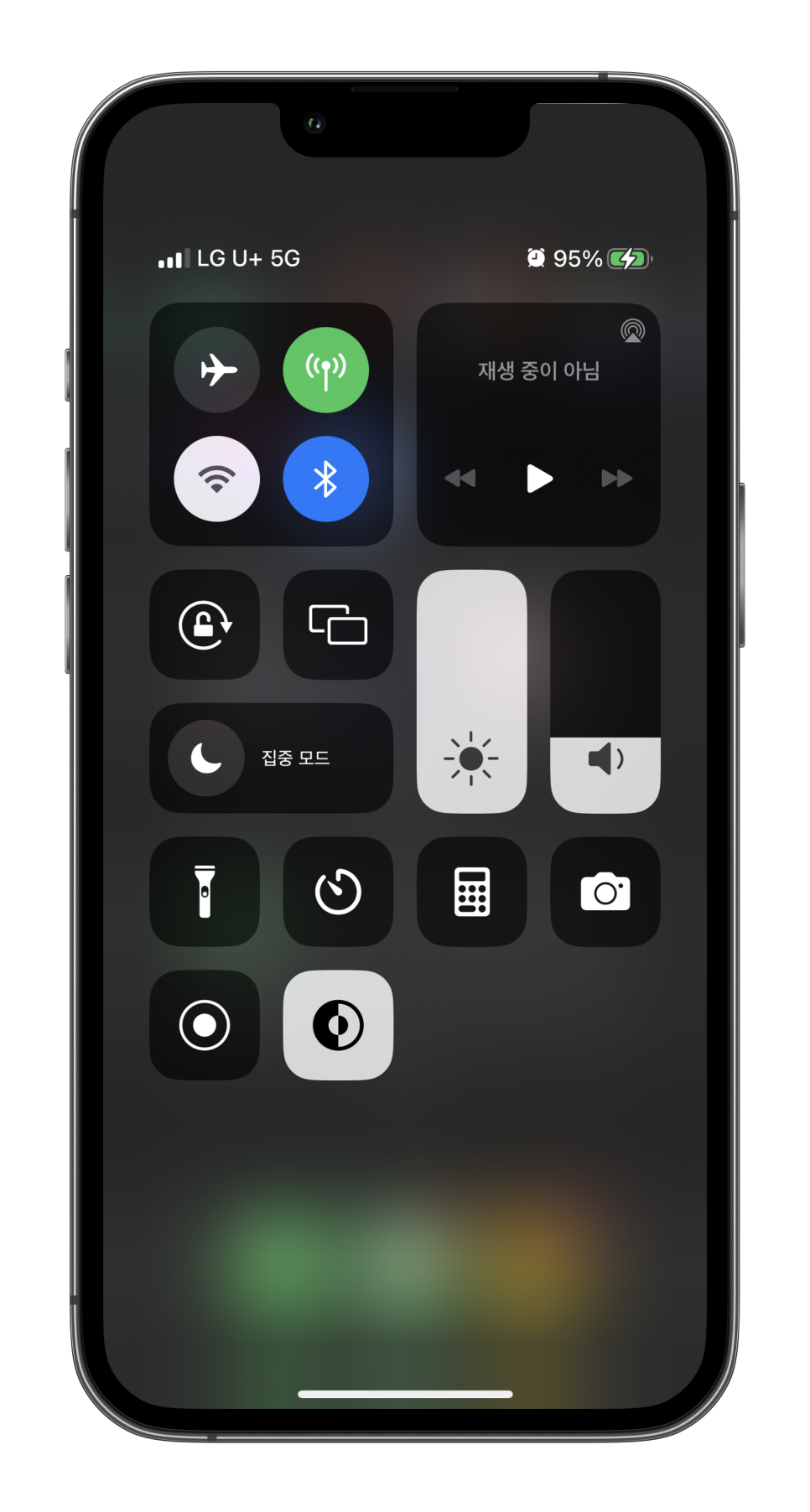The image size is (810, 1512).
Task: Open the timer
Action: click(338, 891)
